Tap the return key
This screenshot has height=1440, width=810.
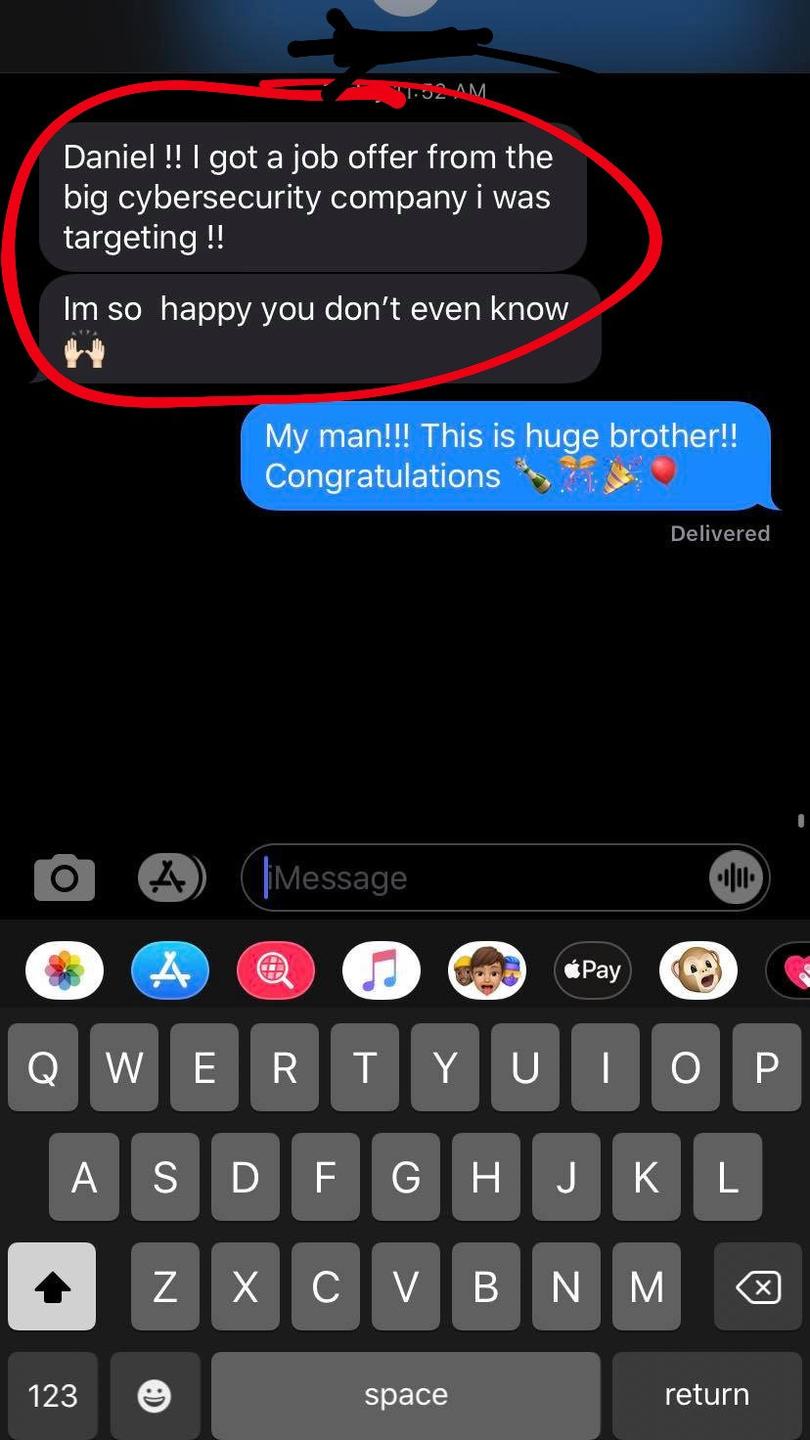coord(707,1395)
